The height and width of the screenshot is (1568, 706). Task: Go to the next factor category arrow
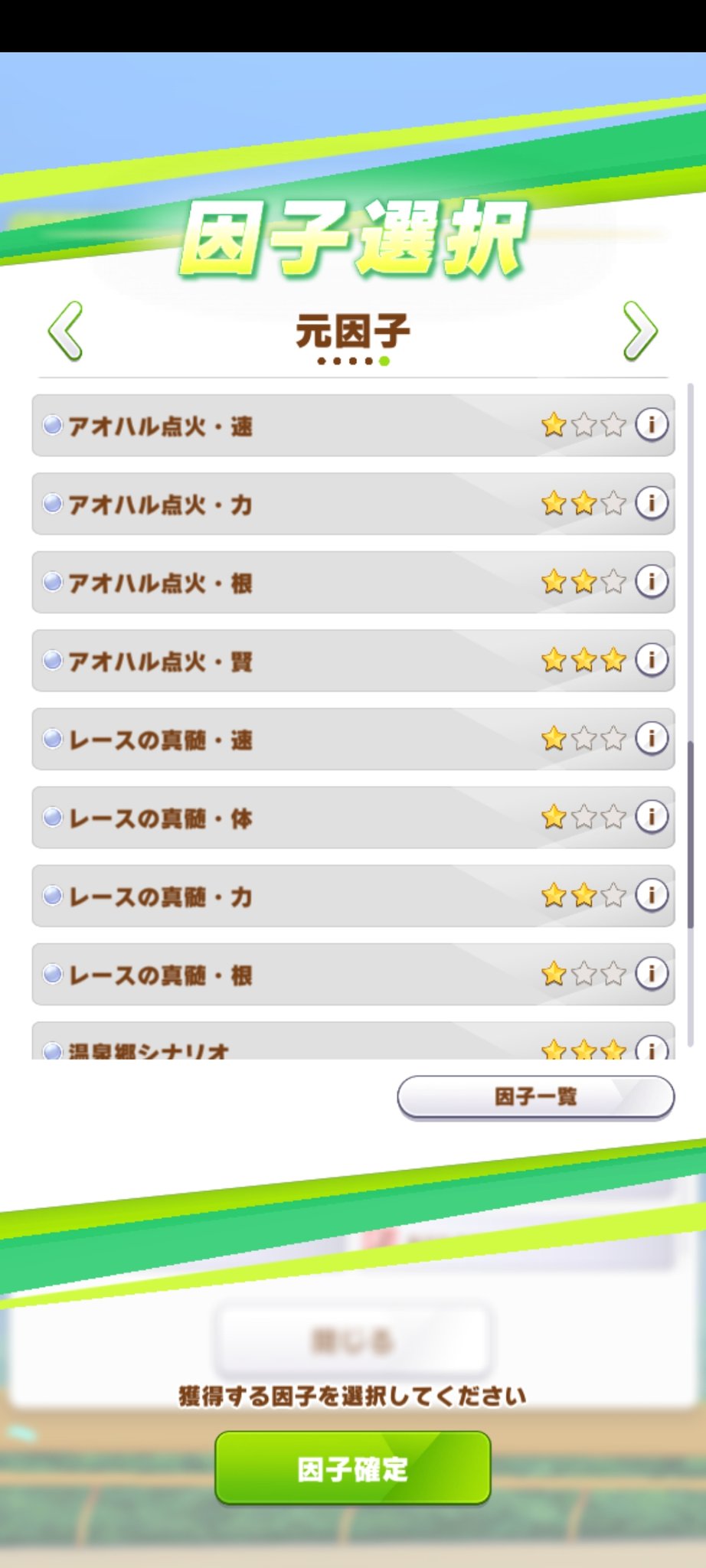pyautogui.click(x=639, y=331)
